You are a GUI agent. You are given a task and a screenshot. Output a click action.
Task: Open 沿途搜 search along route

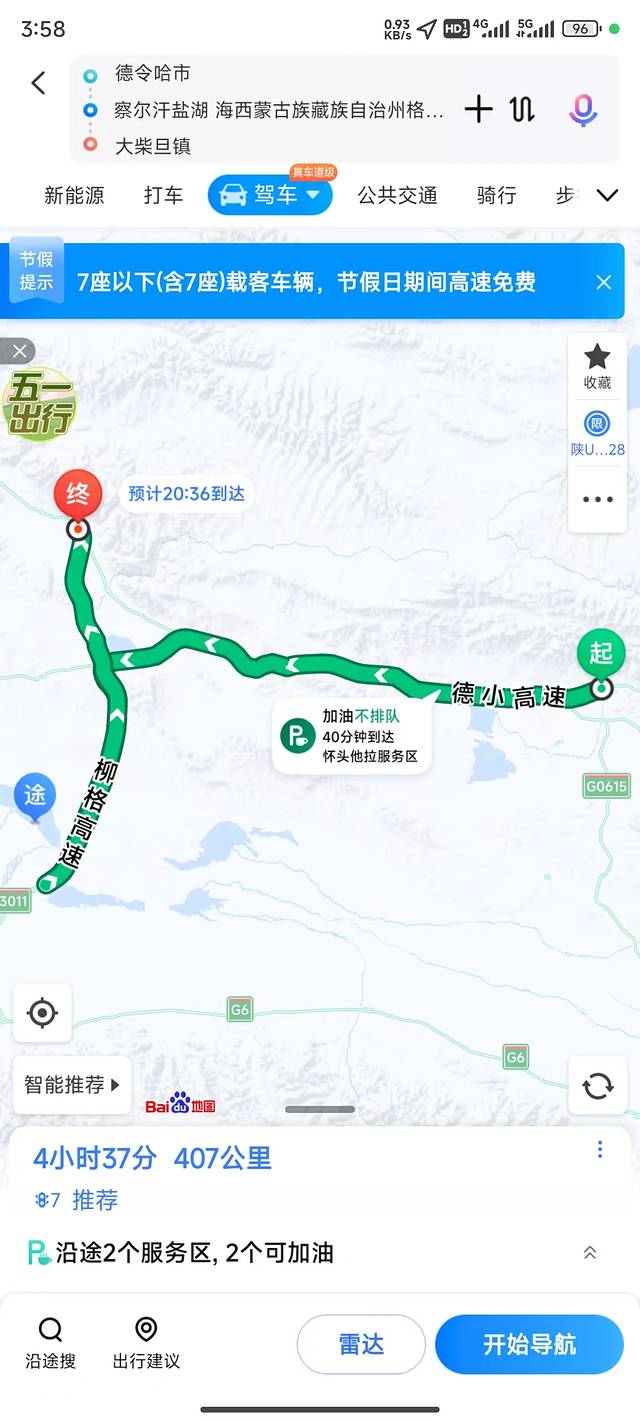(x=50, y=1343)
